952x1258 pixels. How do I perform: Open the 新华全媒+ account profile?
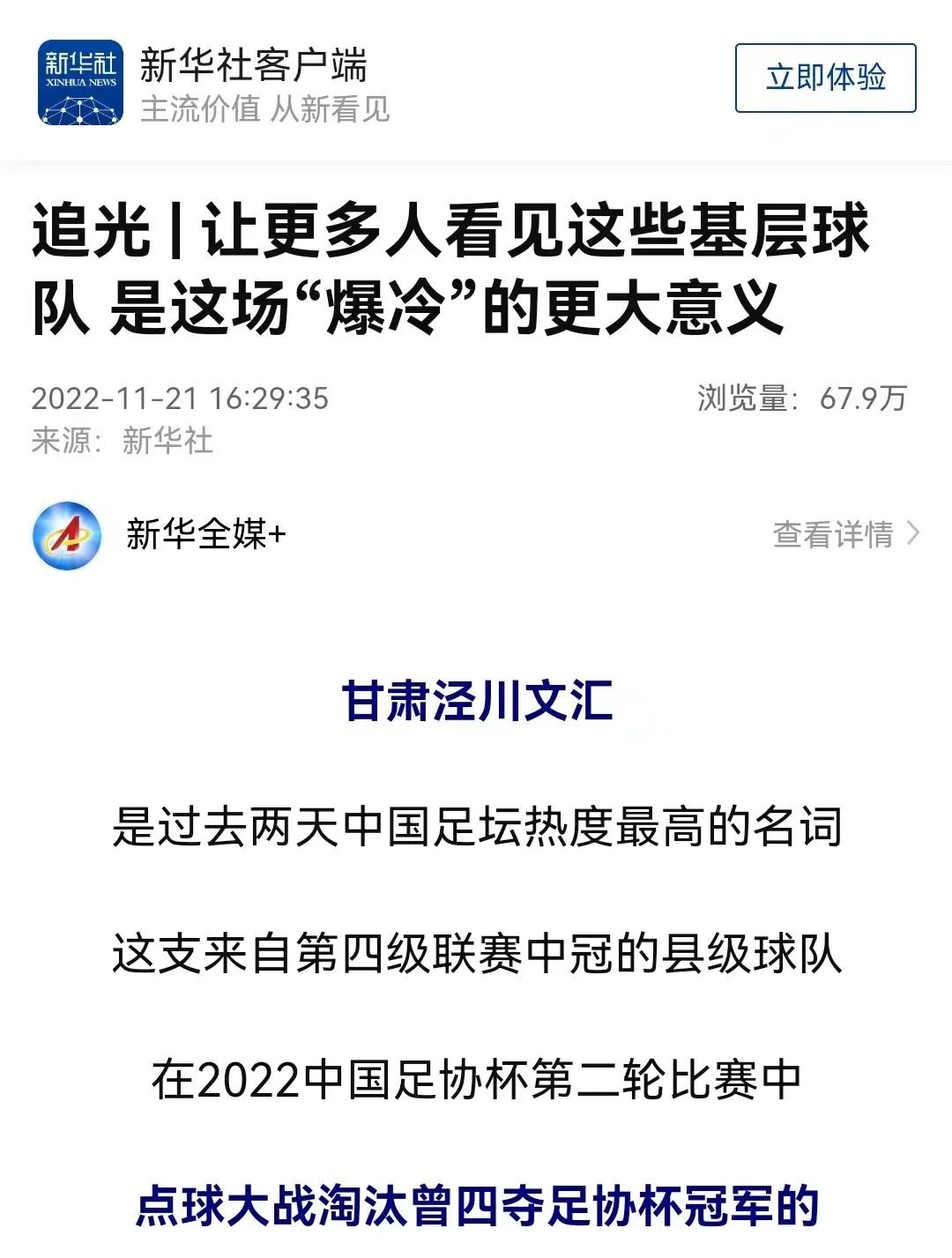point(205,534)
